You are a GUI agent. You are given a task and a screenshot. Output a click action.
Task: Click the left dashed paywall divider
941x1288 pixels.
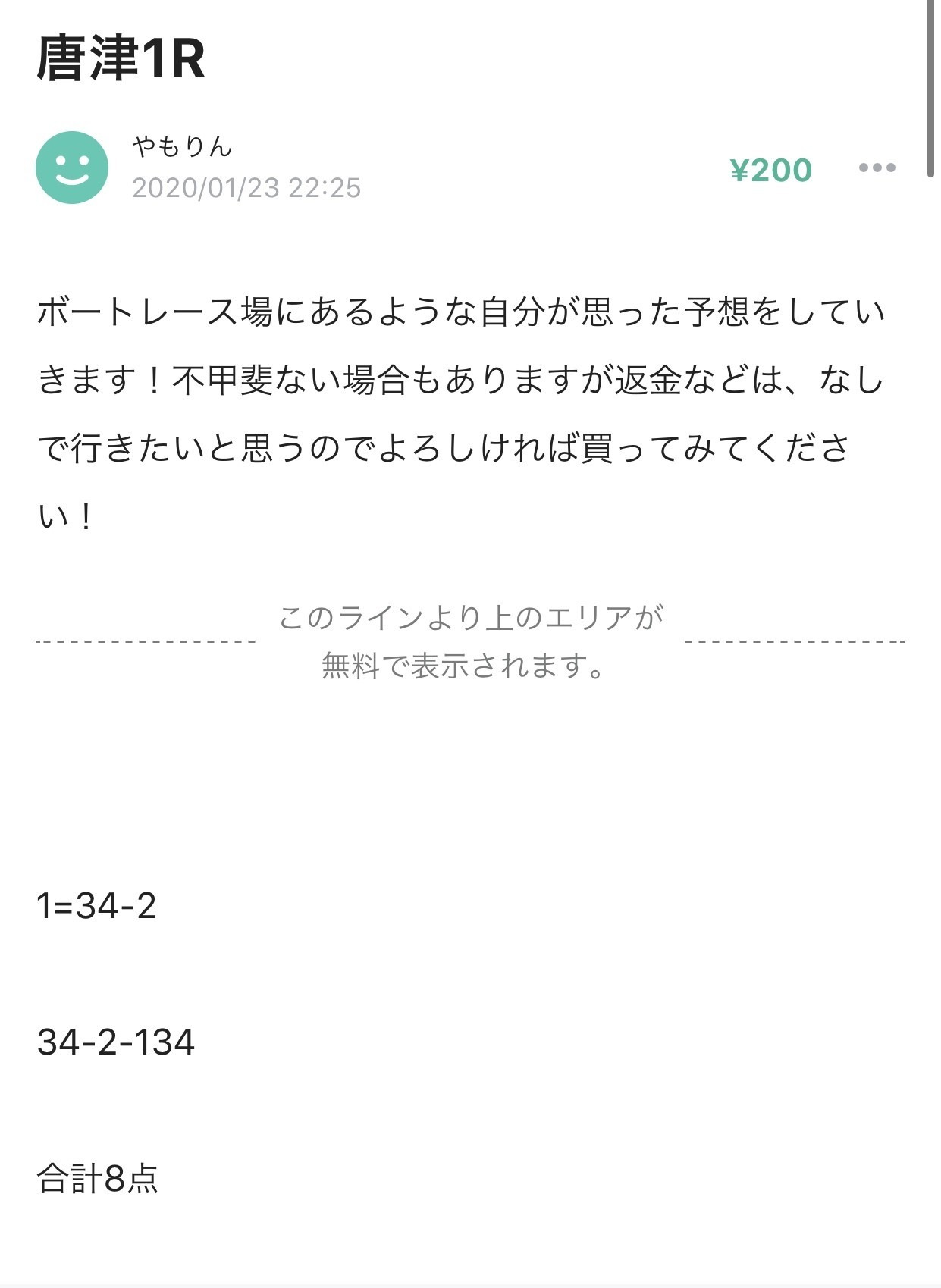(144, 641)
